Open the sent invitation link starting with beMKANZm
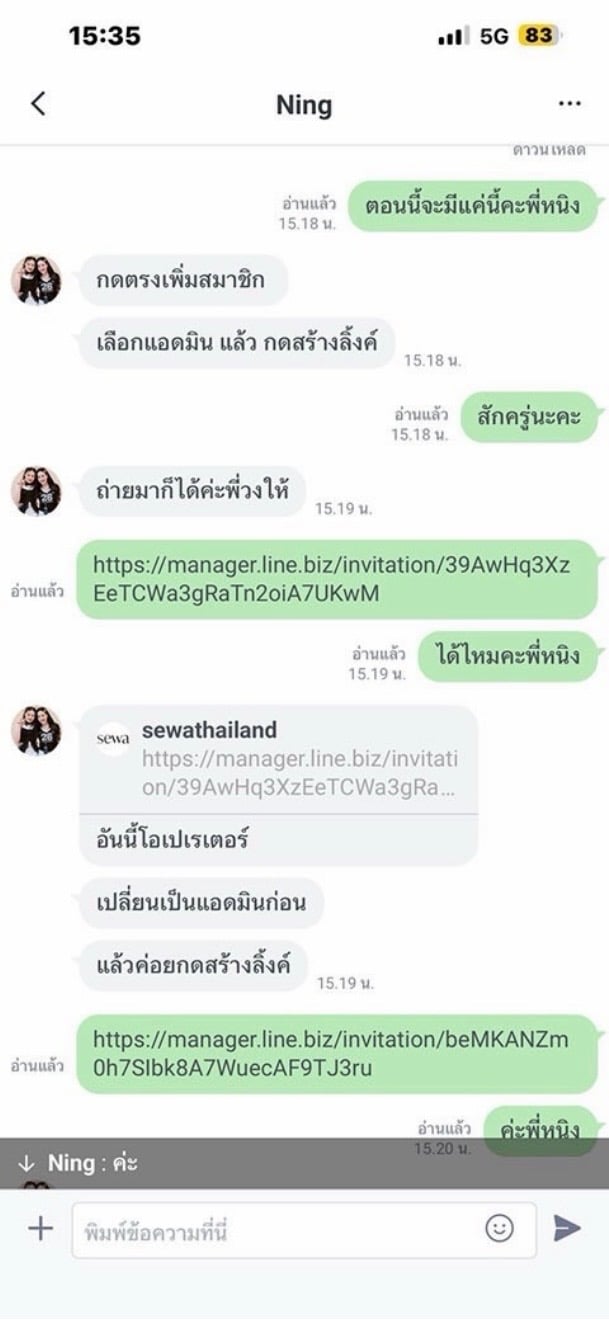This screenshot has width=609, height=1321. pyautogui.click(x=331, y=1054)
